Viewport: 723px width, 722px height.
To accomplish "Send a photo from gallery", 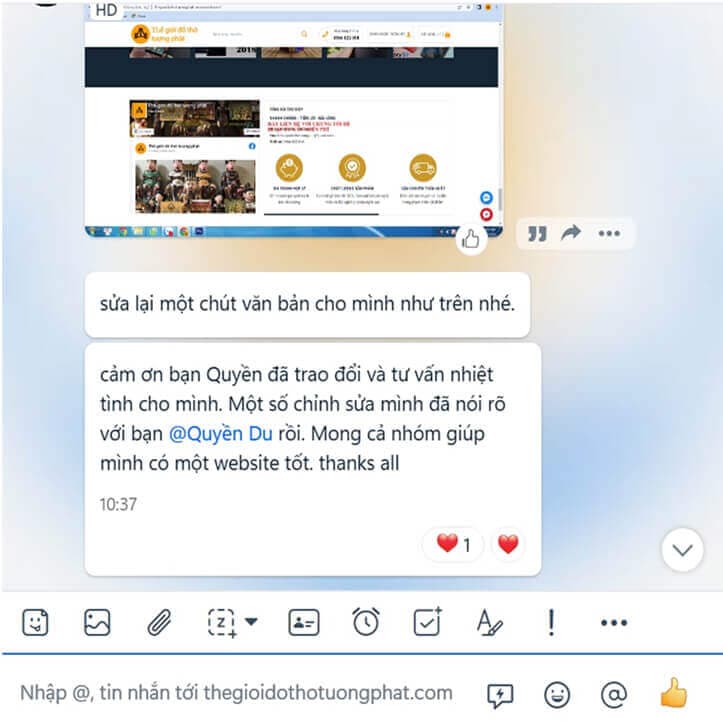I will point(97,622).
